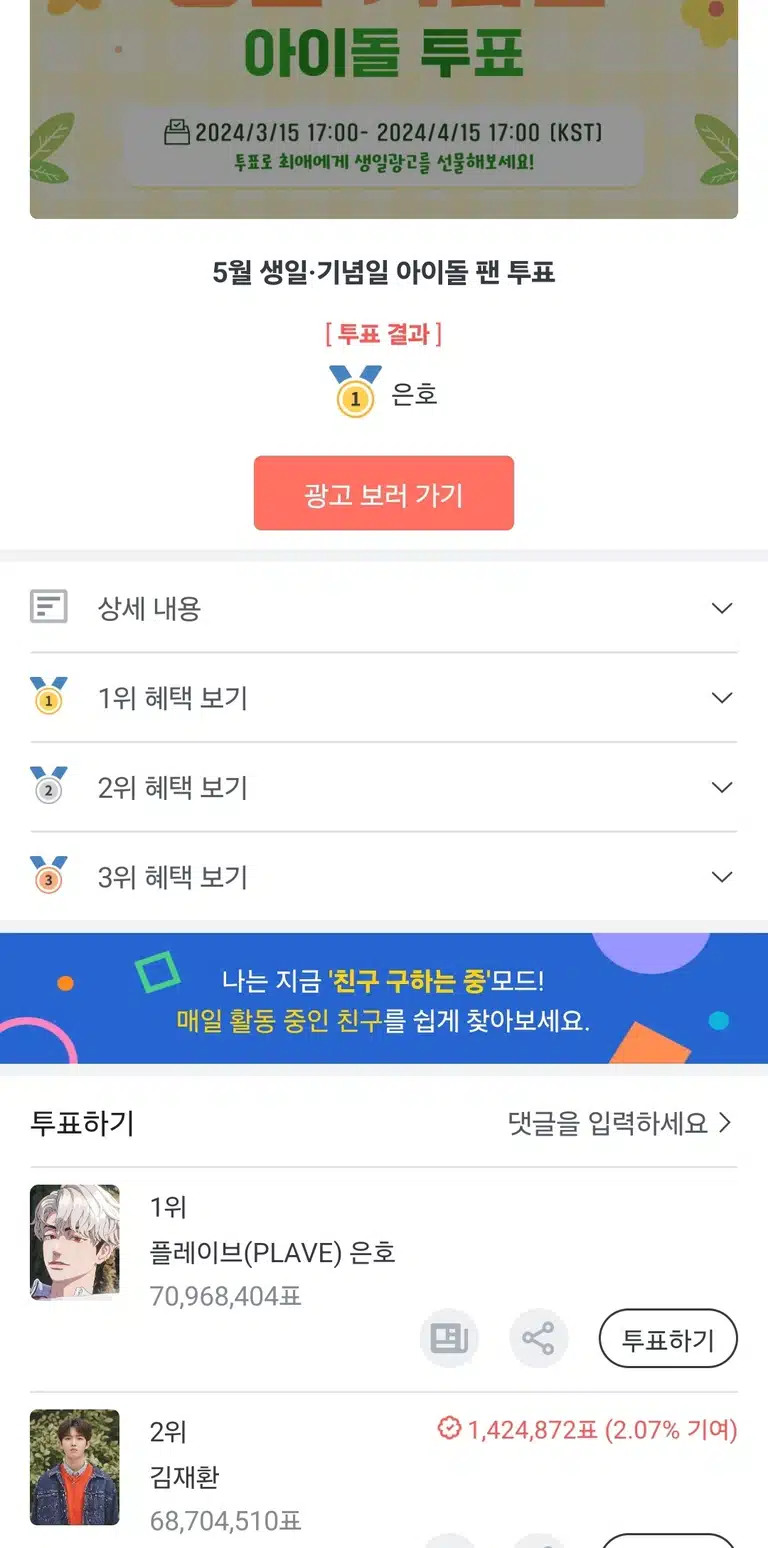Expand 2위 혜택 보기

[x=384, y=787]
